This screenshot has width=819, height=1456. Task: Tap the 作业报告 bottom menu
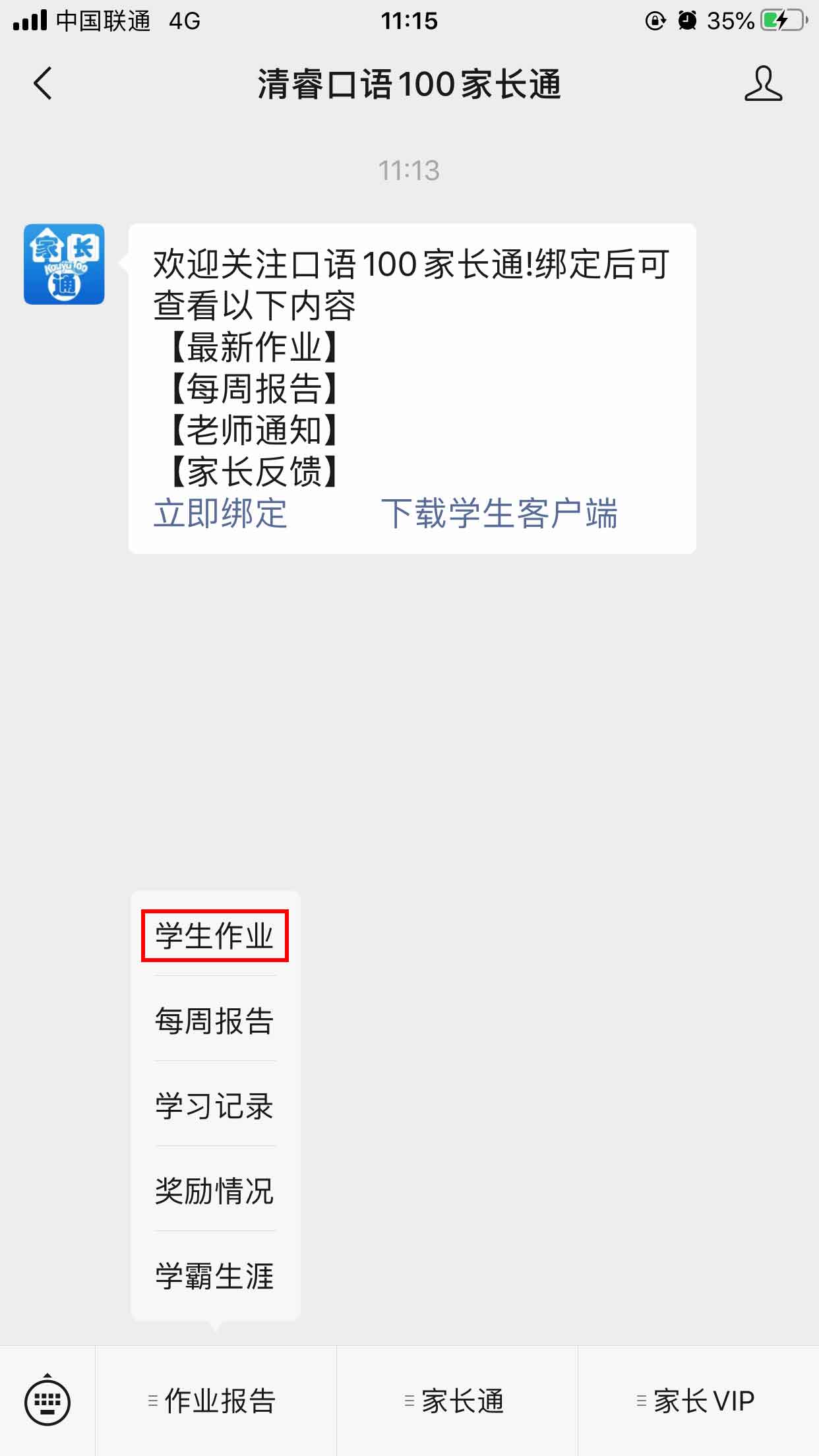[x=216, y=1401]
